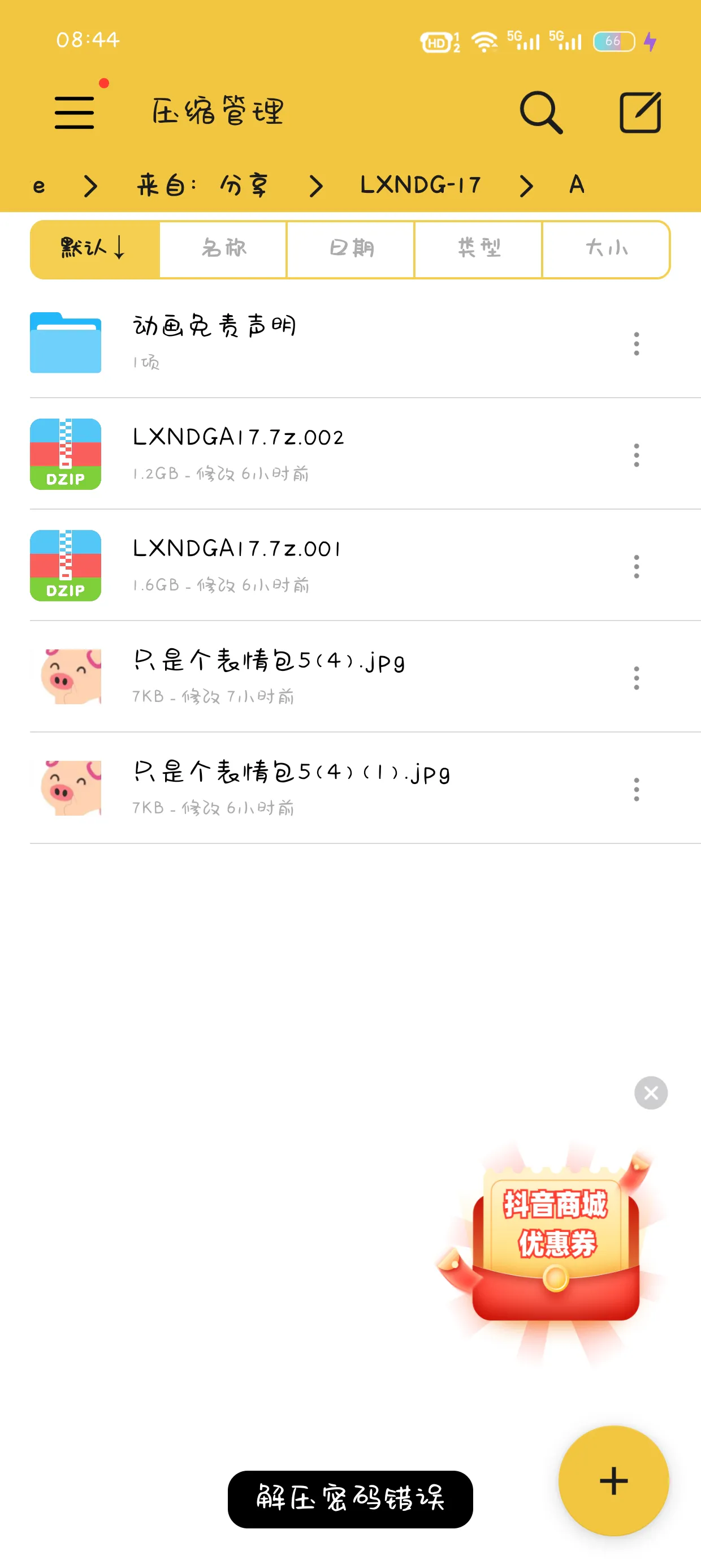Navigate to LXNDG-17 breadcrumb folder
Screen dimensions: 701x1568
pyautogui.click(x=421, y=185)
